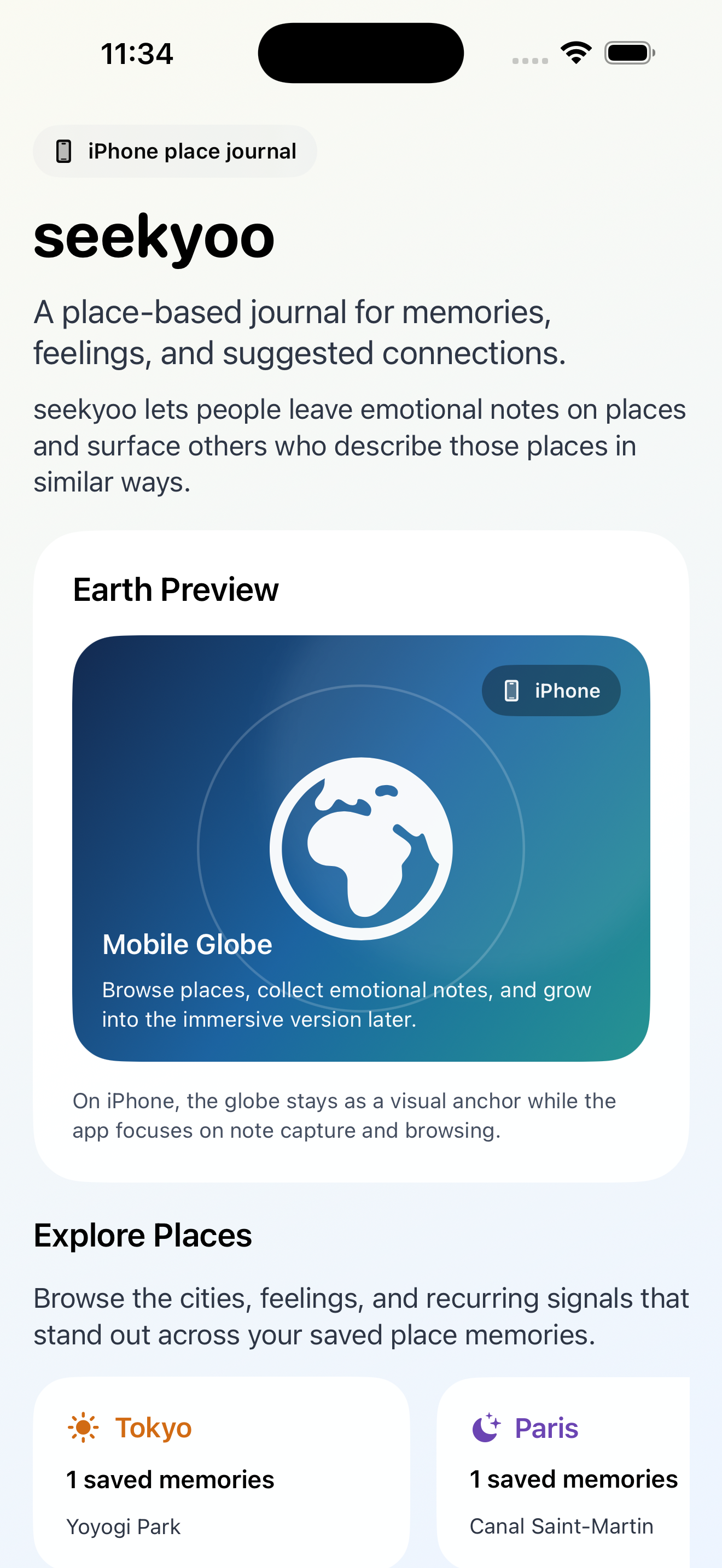The width and height of the screenshot is (722, 1568).
Task: Open the Tokyo place card
Action: 220,1473
